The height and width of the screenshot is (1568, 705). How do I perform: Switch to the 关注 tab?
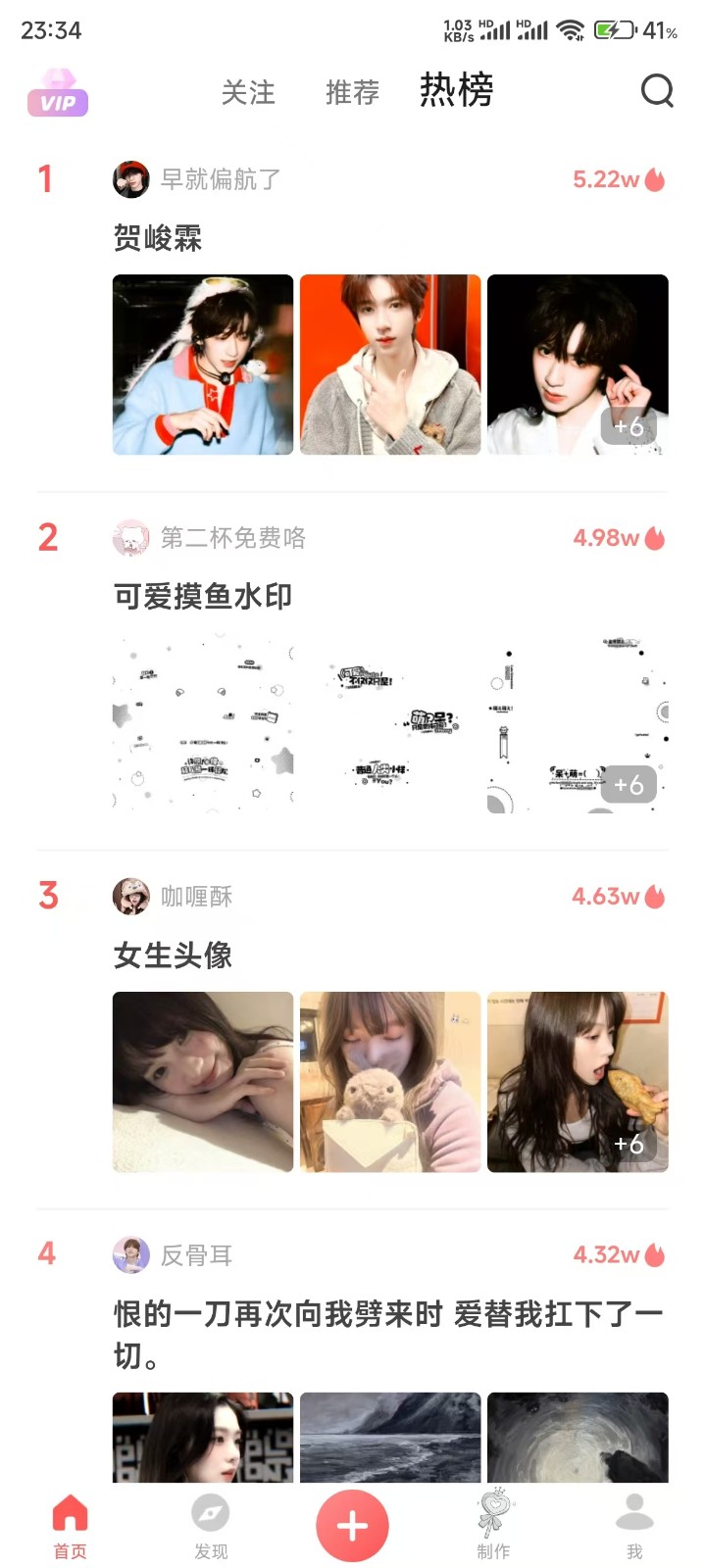(x=248, y=93)
